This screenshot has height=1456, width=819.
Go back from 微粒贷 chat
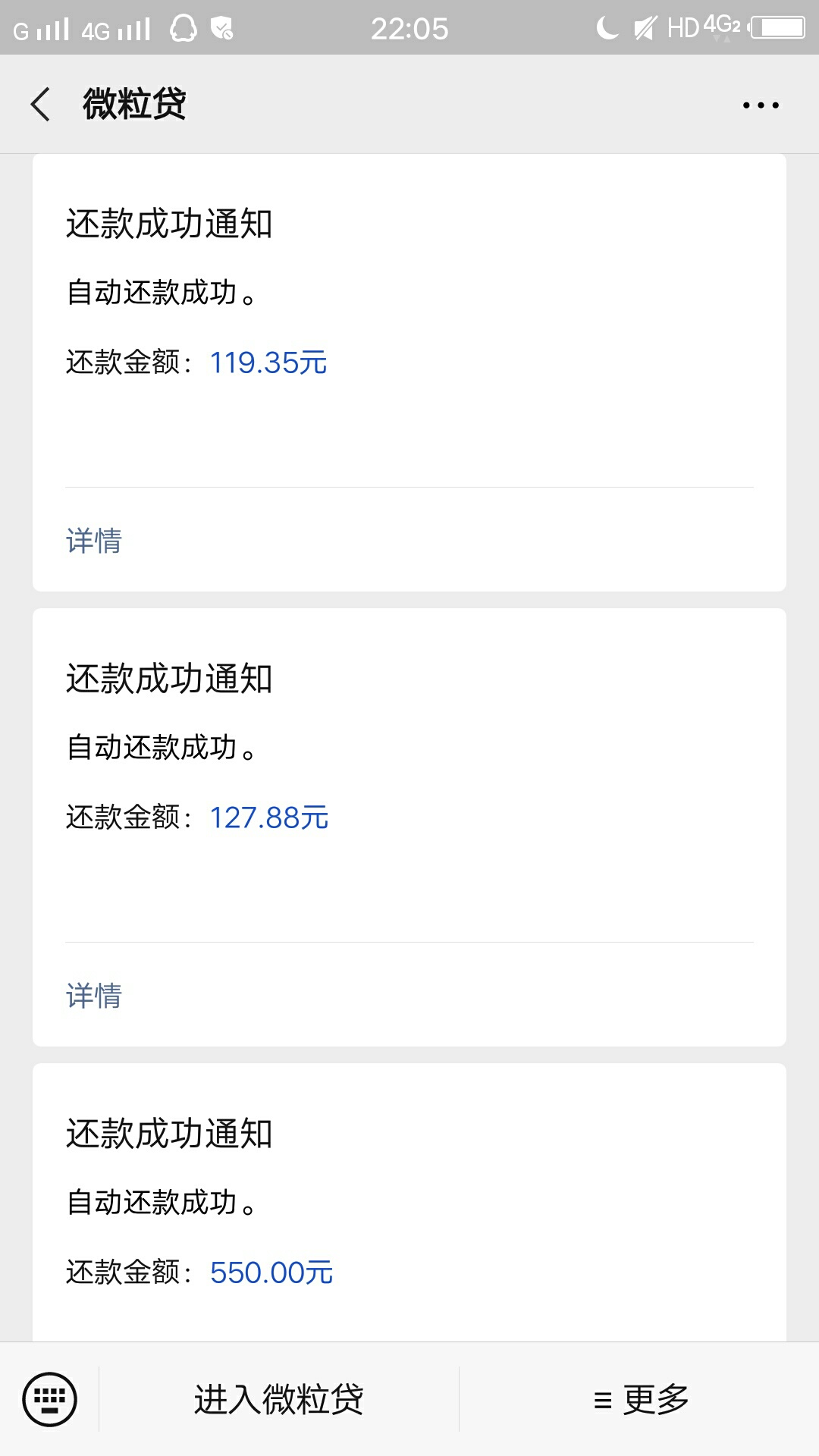click(41, 104)
